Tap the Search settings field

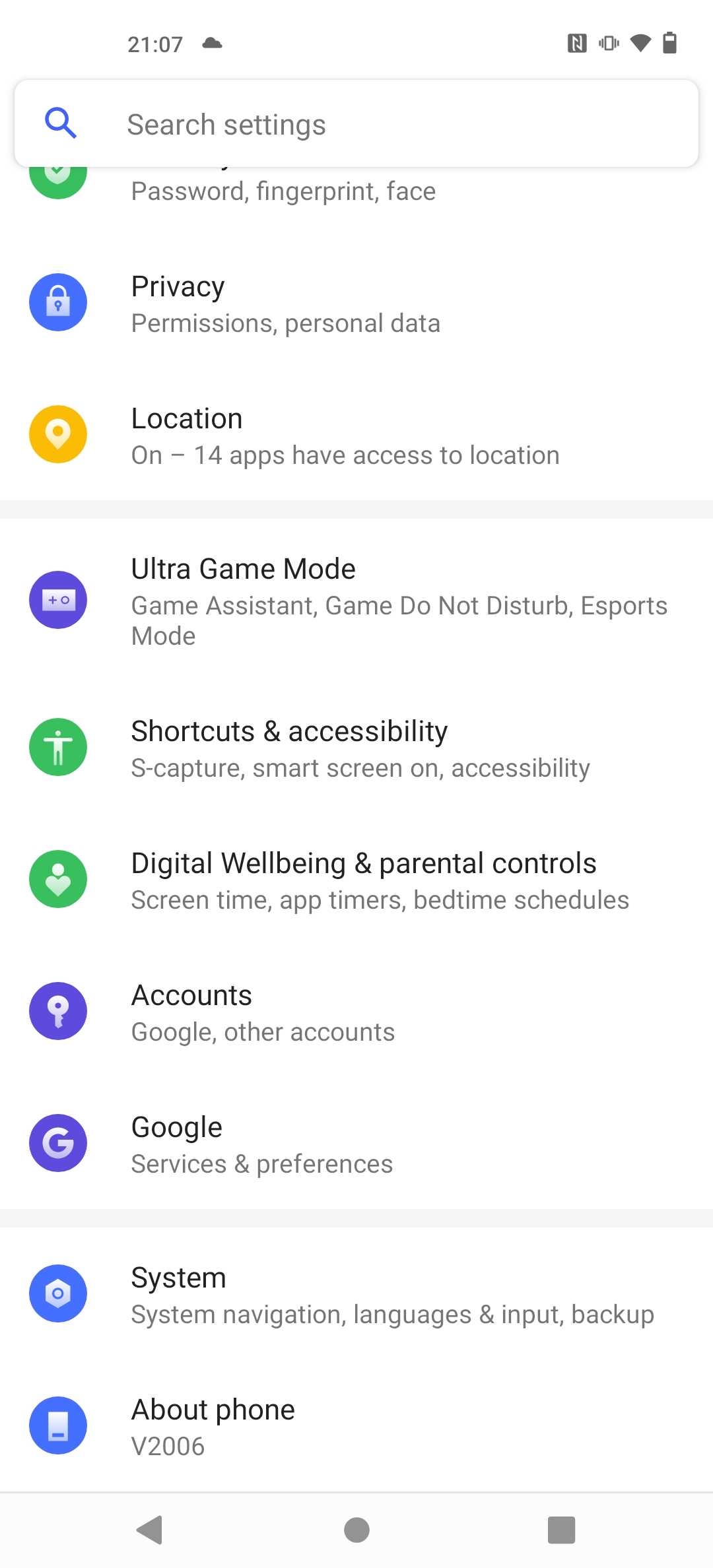pyautogui.click(x=356, y=124)
